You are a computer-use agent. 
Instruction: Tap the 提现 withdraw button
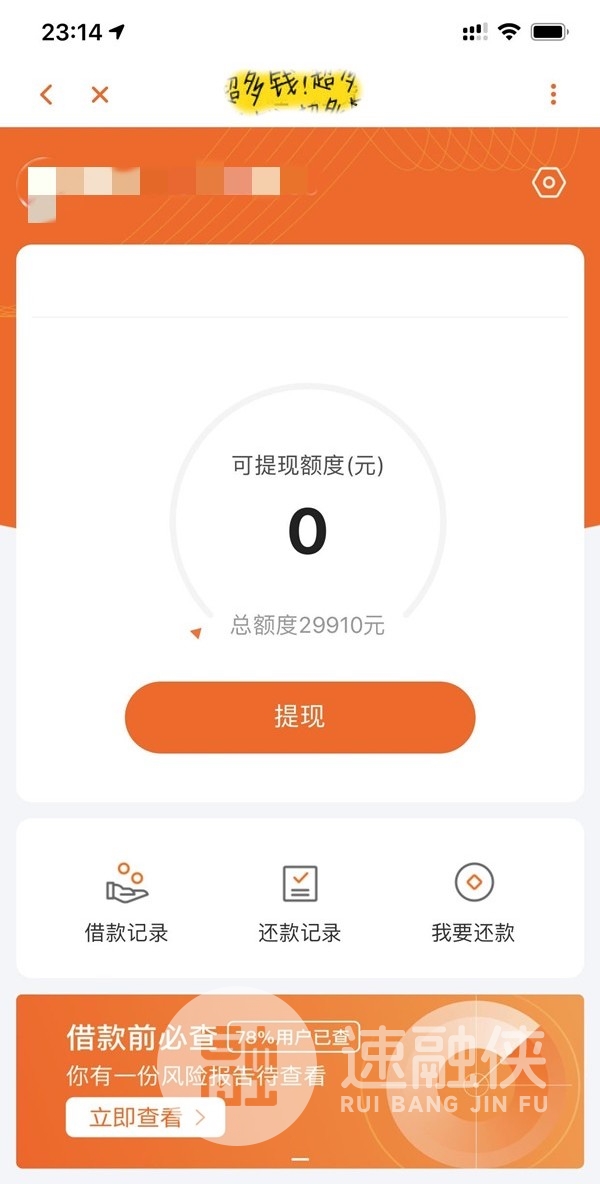(x=300, y=717)
